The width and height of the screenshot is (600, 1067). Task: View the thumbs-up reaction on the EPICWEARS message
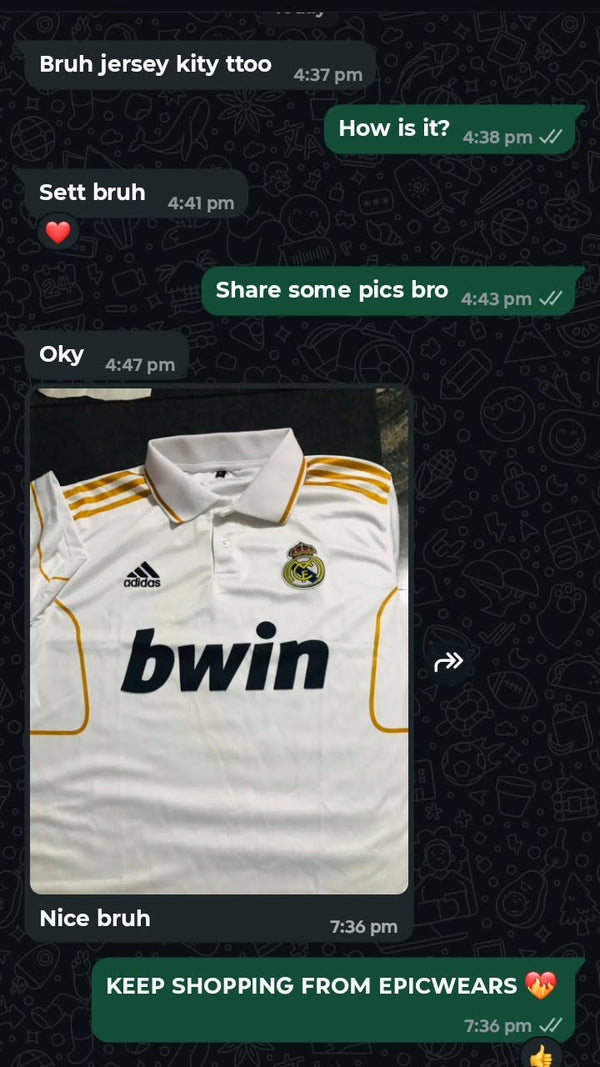(541, 1054)
